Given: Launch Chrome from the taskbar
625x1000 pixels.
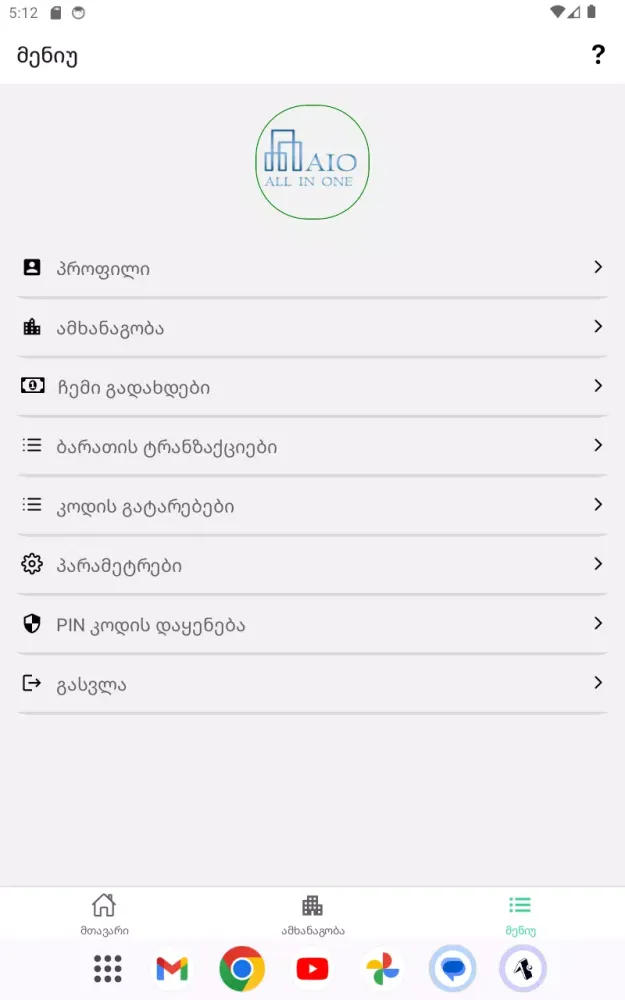Looking at the screenshot, I should tap(242, 968).
